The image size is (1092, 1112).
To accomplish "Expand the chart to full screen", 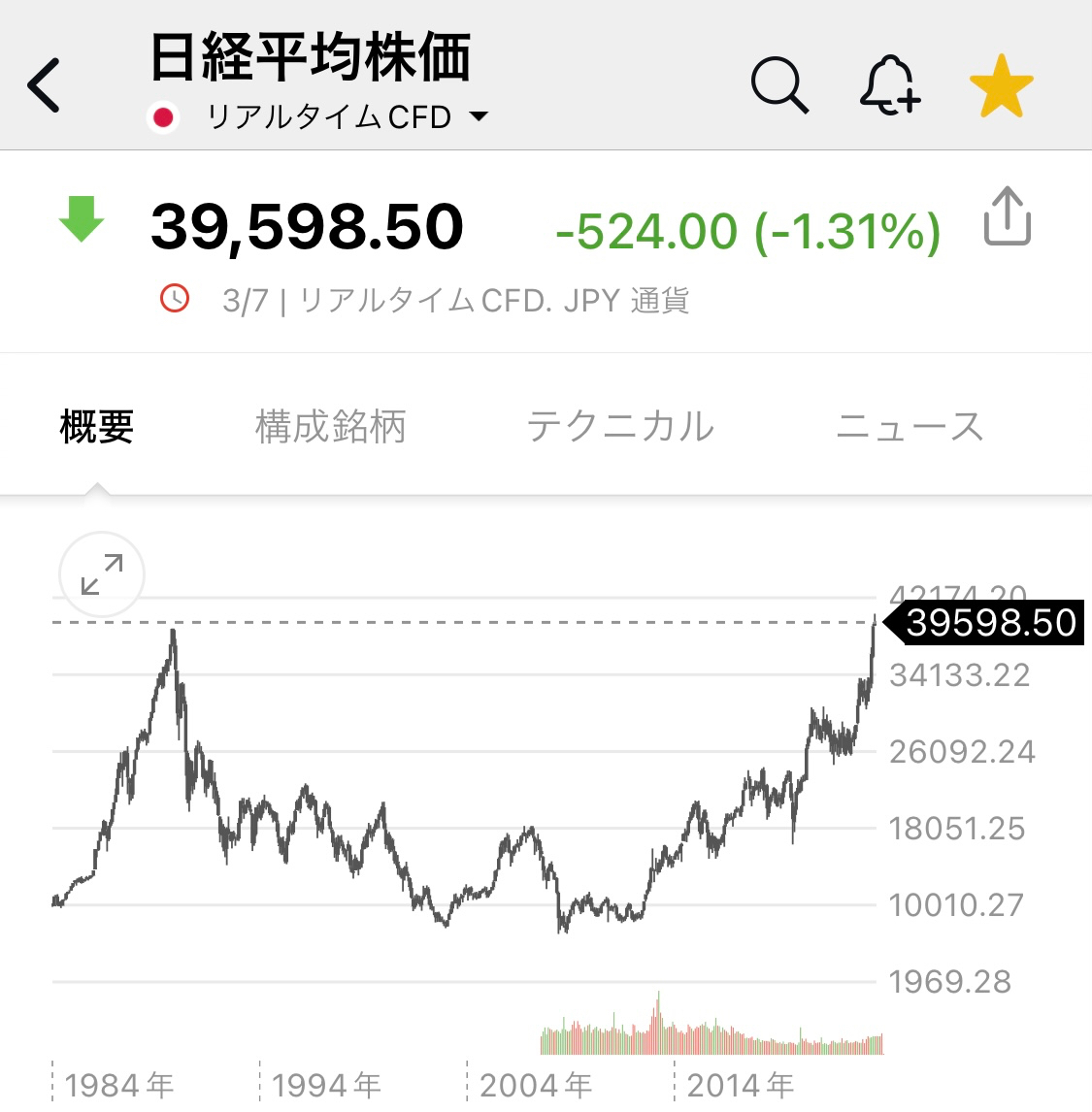I will pyautogui.click(x=102, y=574).
